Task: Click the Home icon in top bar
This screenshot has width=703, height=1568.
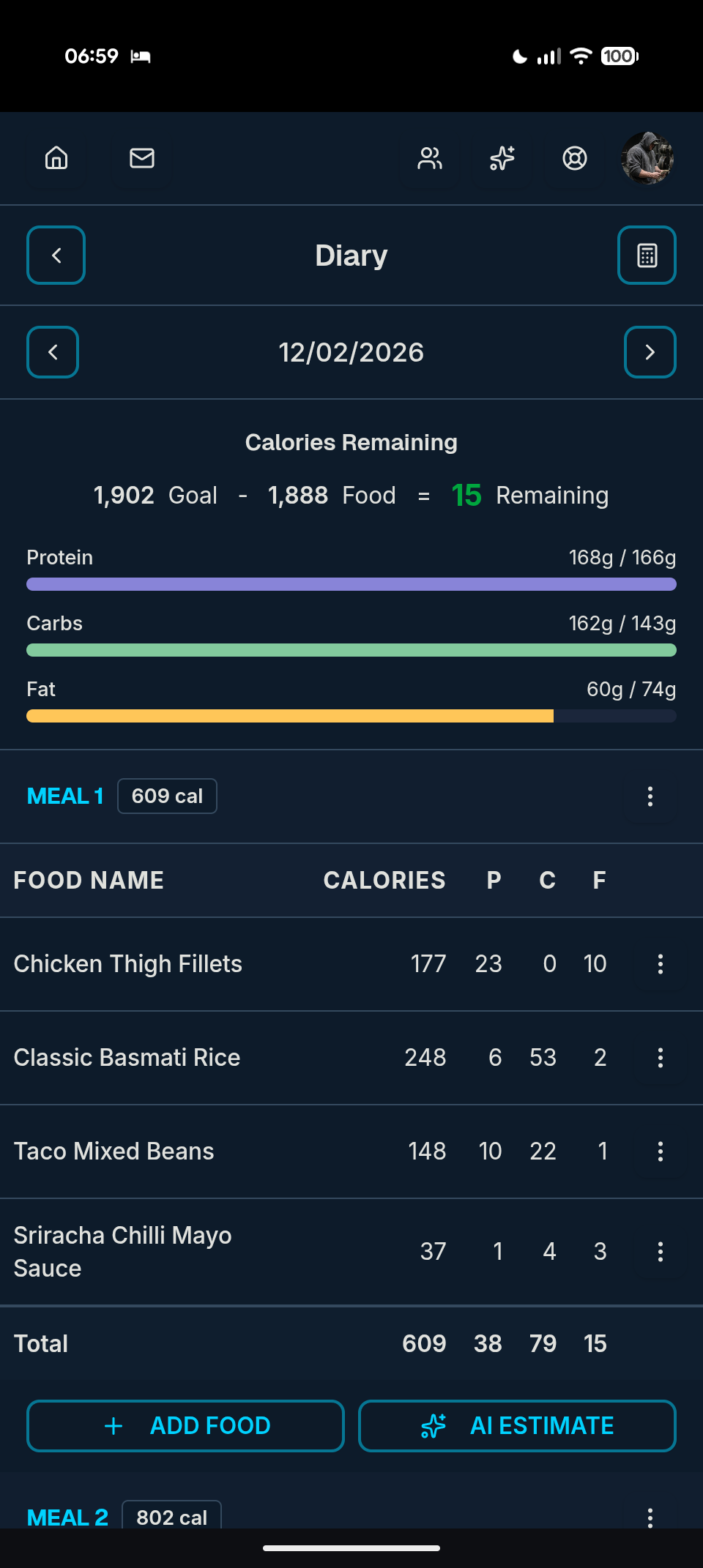Action: [56, 159]
